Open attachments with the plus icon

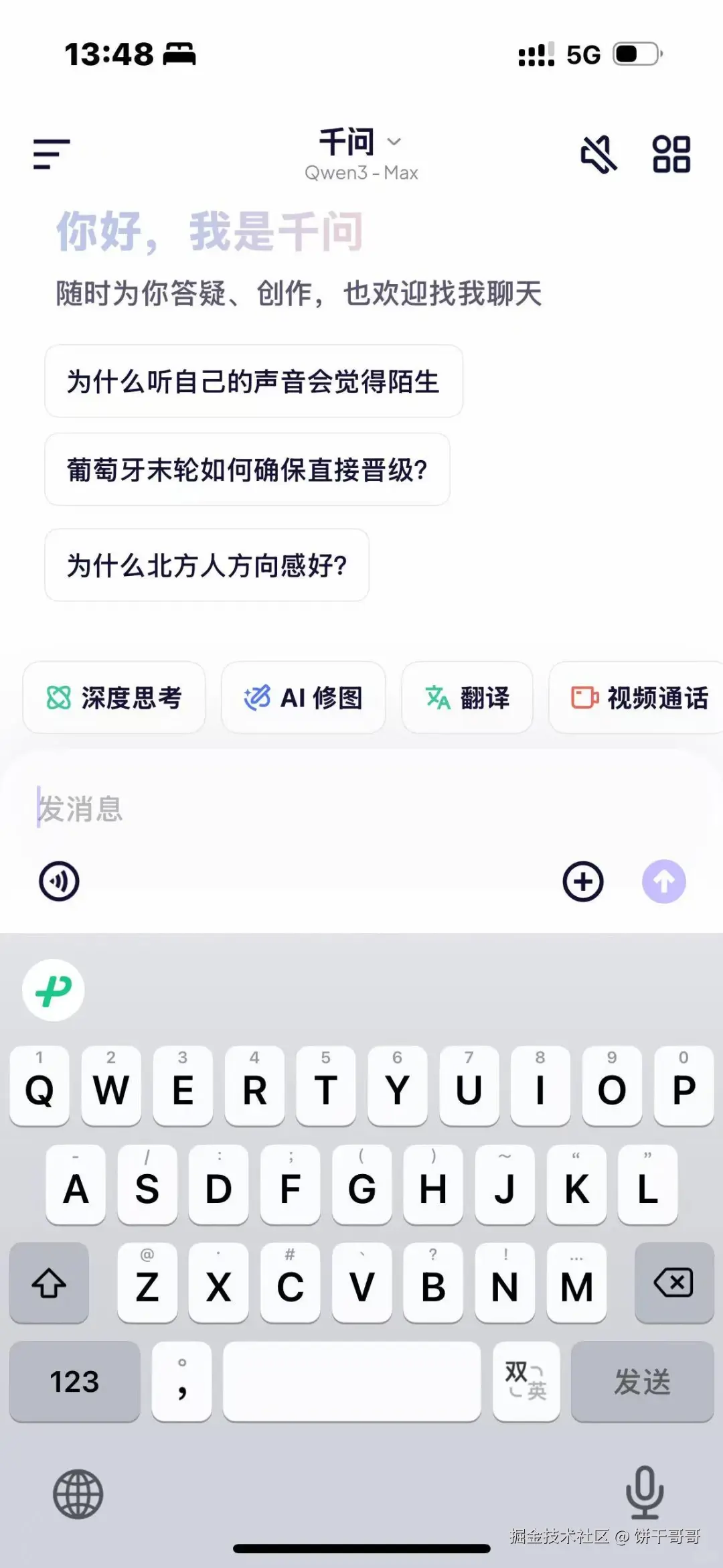click(x=583, y=881)
